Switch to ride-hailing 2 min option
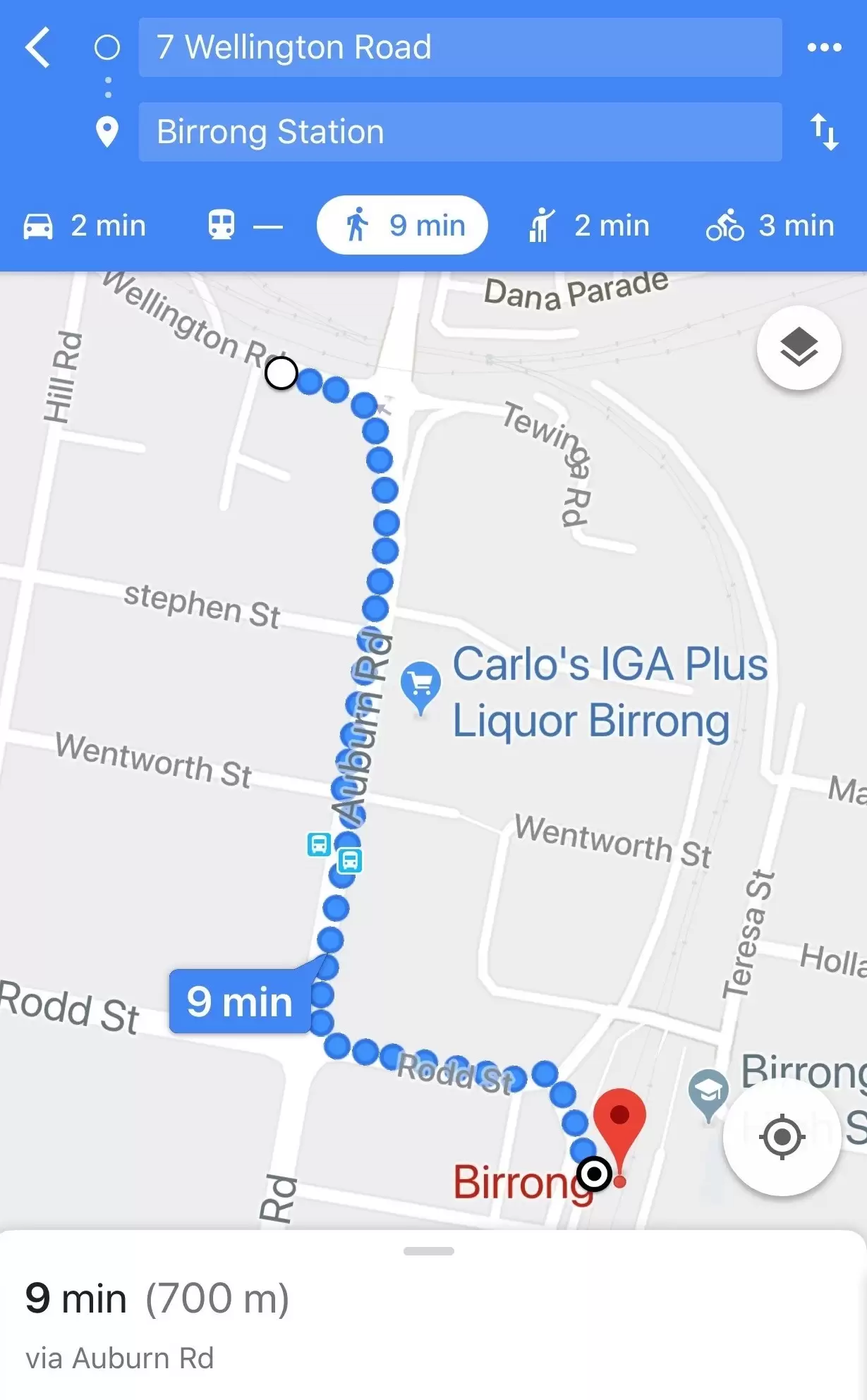 click(588, 226)
